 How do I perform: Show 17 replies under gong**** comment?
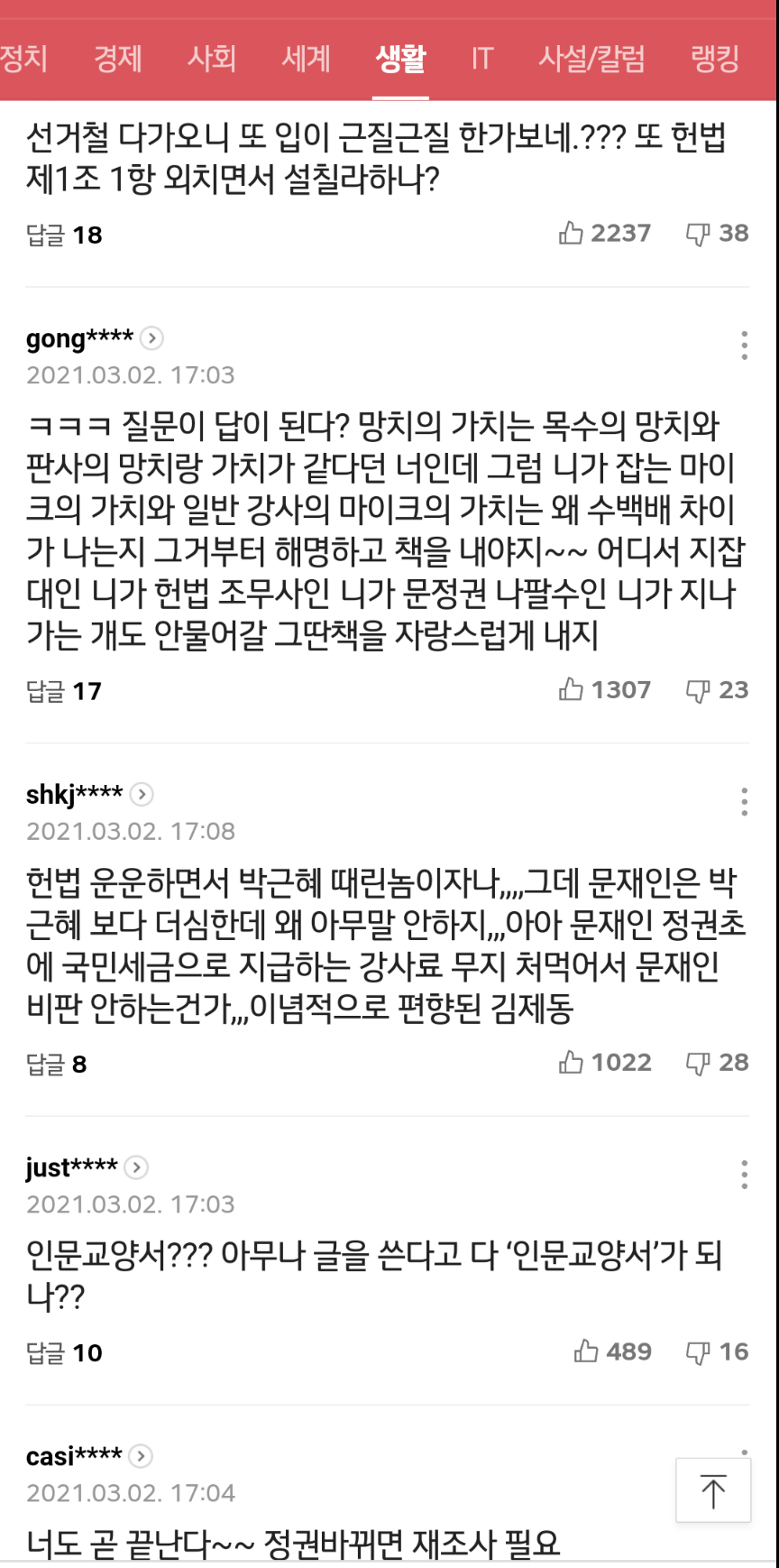tap(64, 692)
